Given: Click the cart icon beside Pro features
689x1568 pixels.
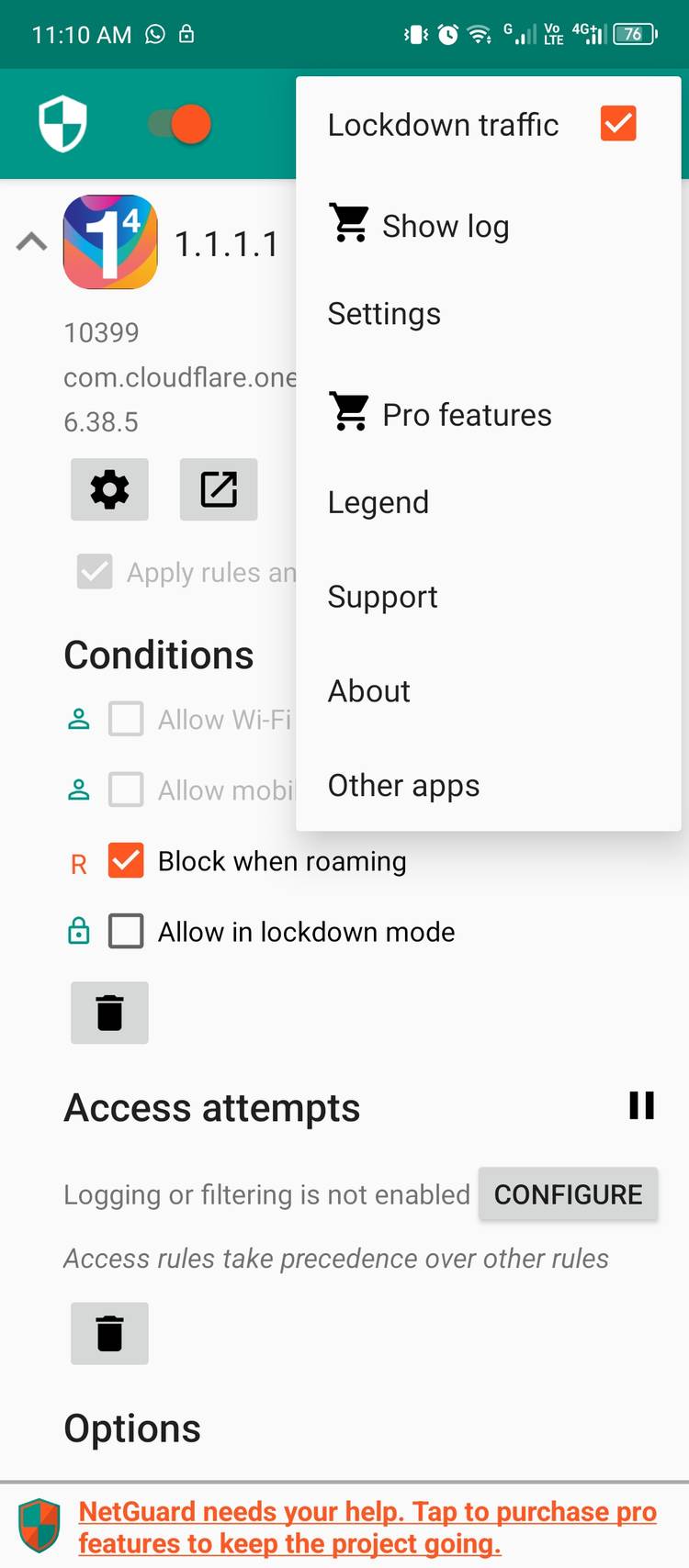Looking at the screenshot, I should click(x=348, y=413).
